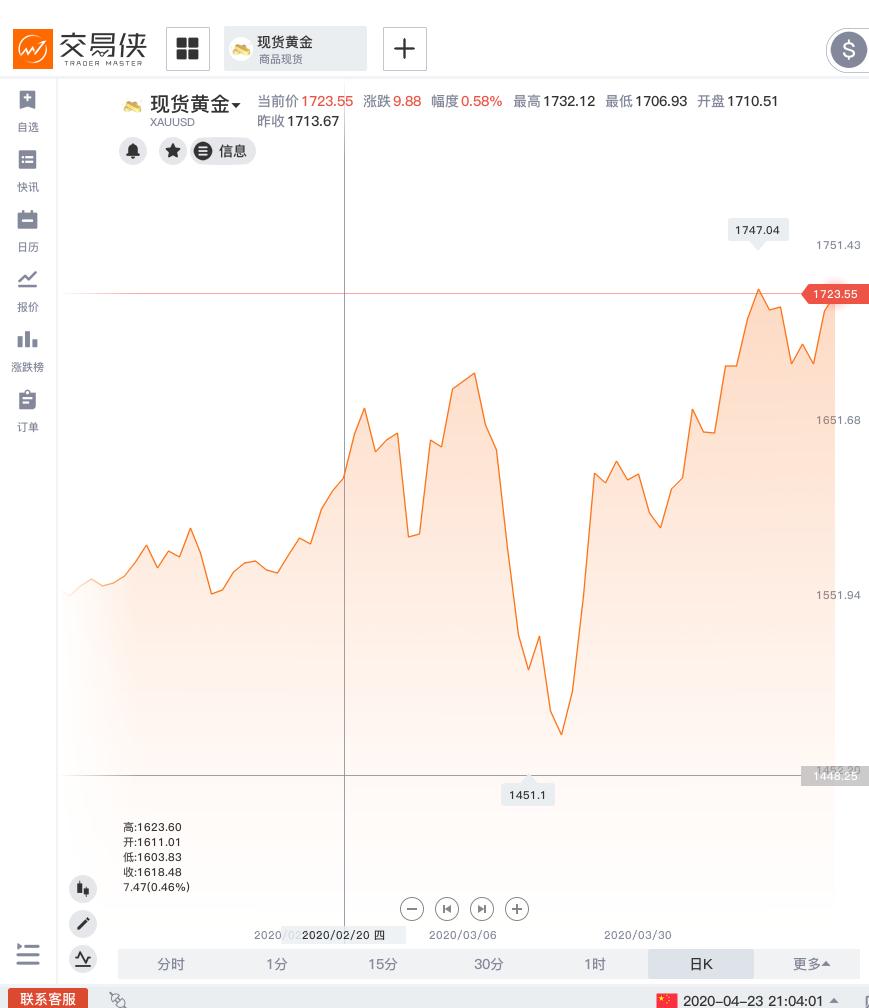Open the 日历 economic calendar
This screenshot has height=1008, width=869.
click(27, 230)
